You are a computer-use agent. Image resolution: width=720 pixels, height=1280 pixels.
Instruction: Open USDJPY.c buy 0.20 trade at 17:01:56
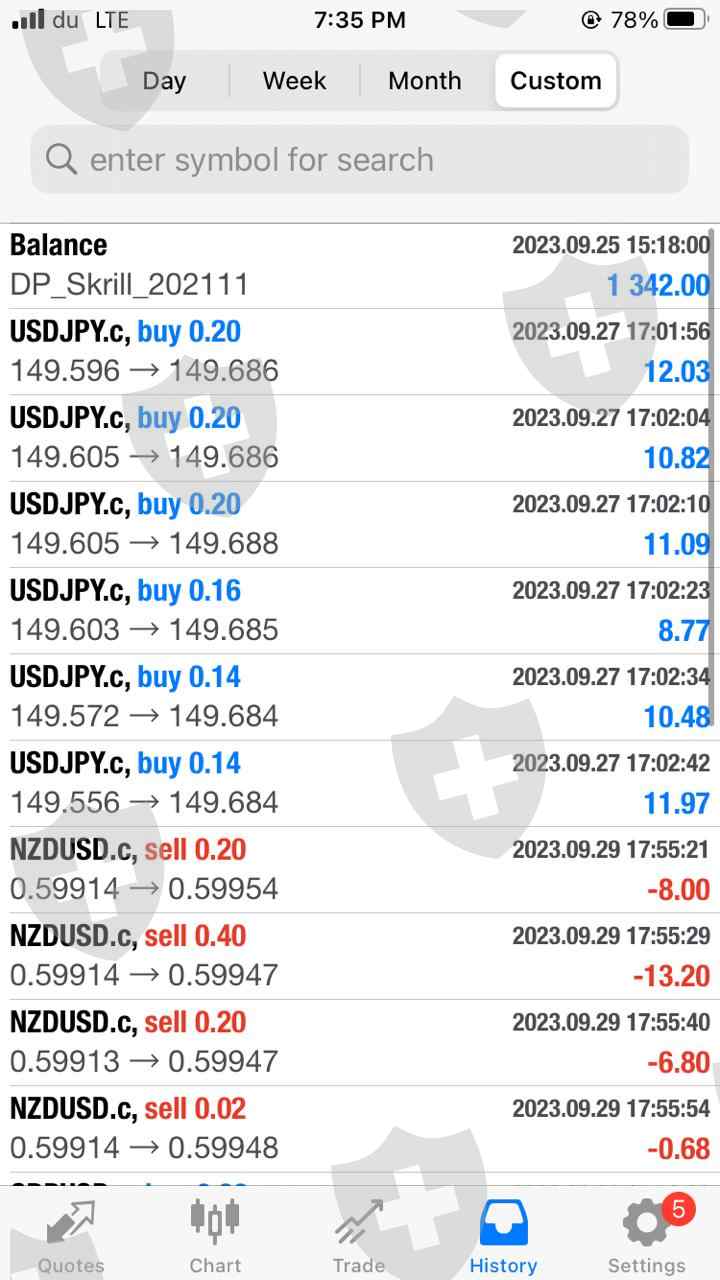pos(360,351)
